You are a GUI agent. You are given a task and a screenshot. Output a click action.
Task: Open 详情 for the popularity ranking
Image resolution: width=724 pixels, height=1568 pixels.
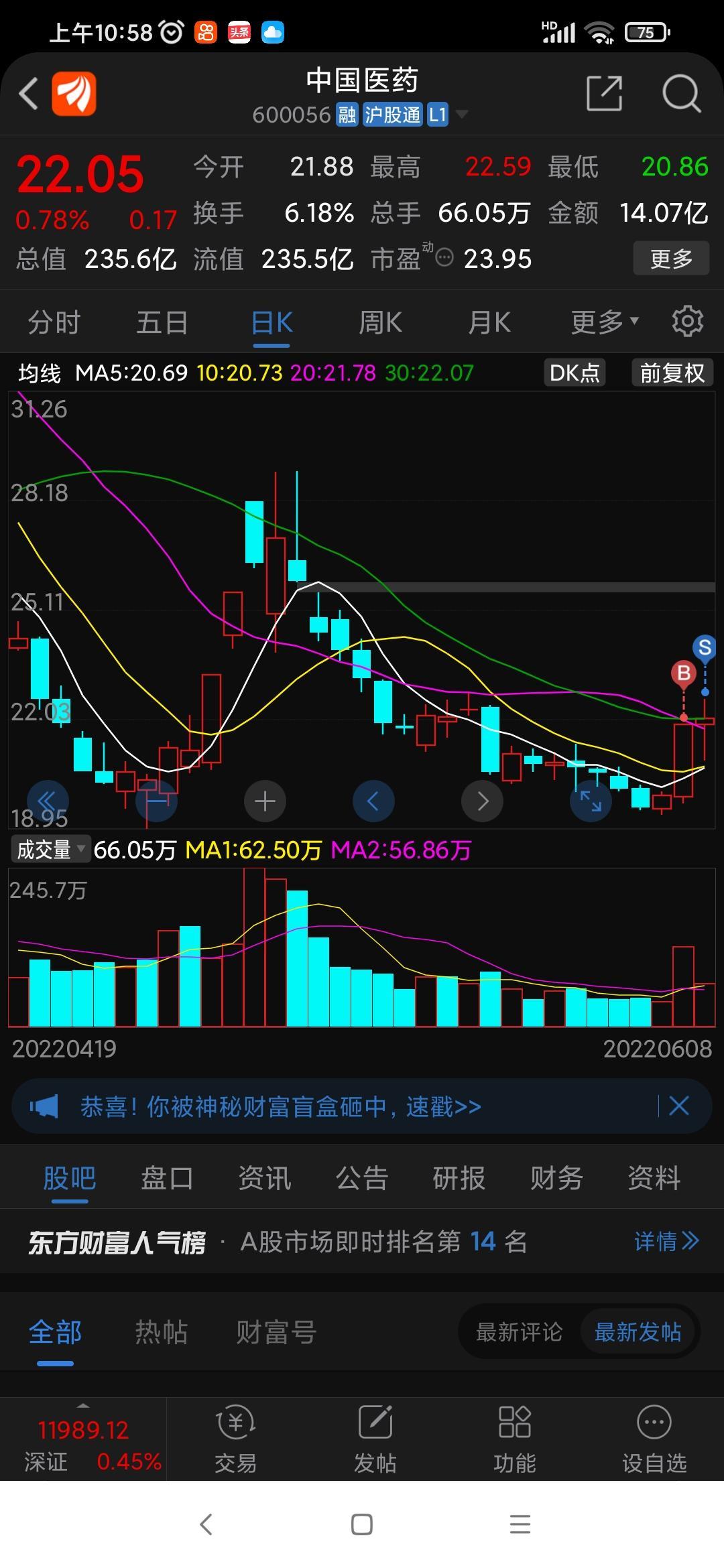point(667,1242)
